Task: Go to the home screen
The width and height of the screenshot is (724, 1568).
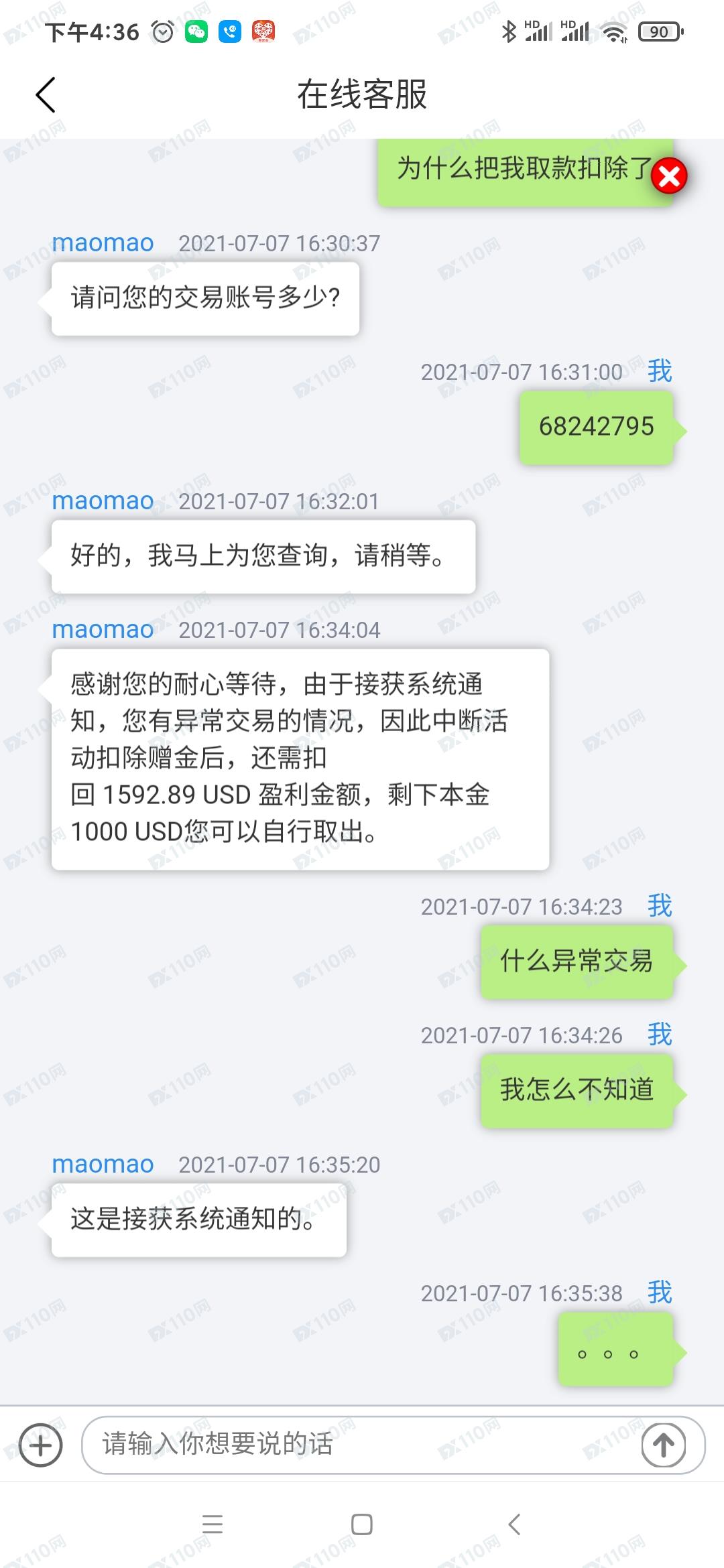Action: point(362,1524)
